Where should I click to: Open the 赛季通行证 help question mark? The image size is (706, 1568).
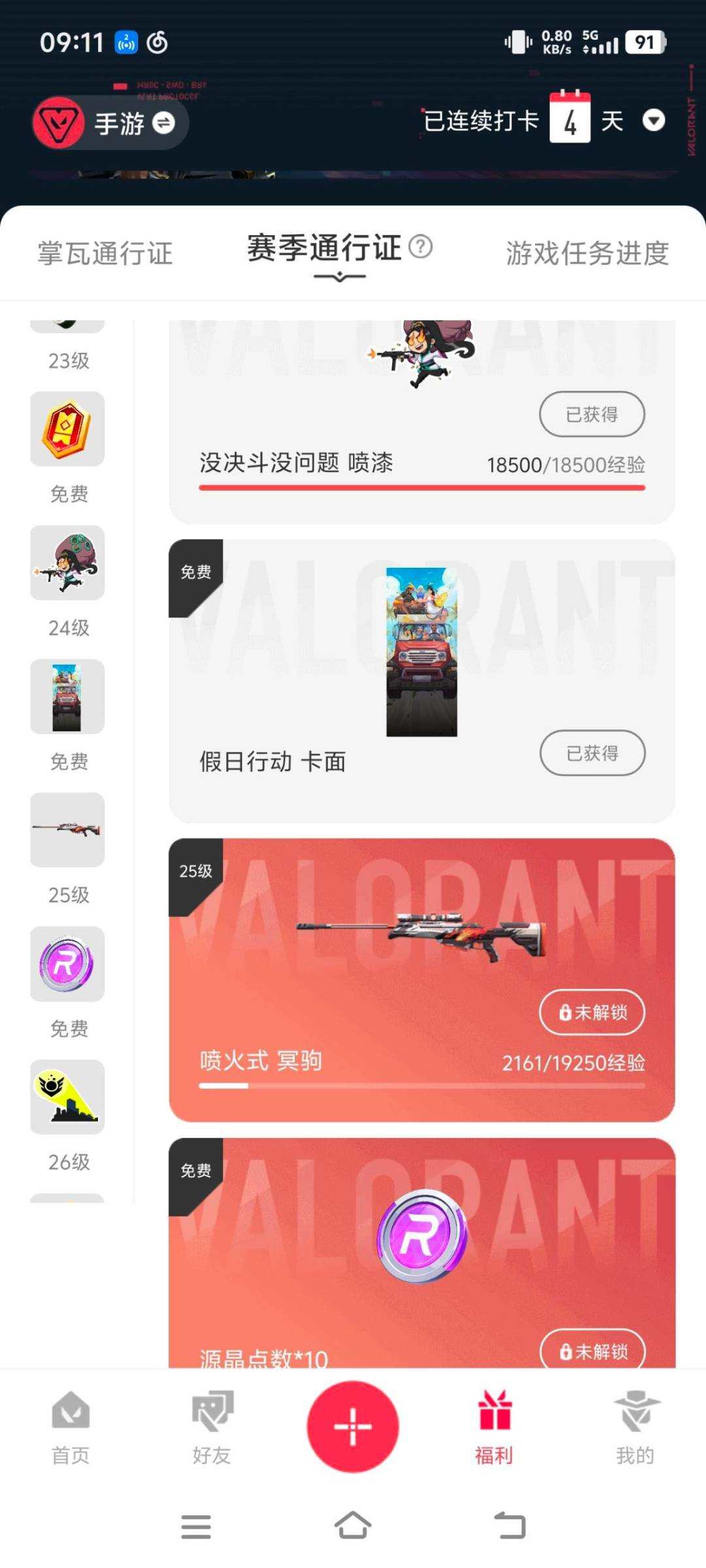pos(422,248)
